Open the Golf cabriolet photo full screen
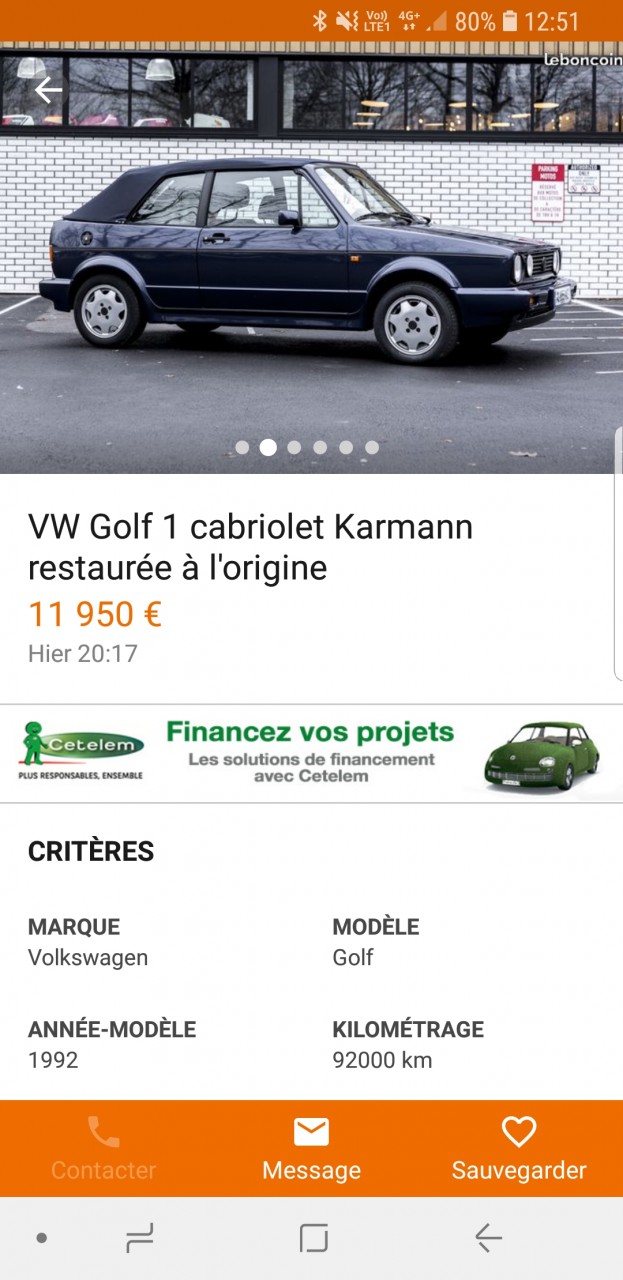 tap(310, 260)
